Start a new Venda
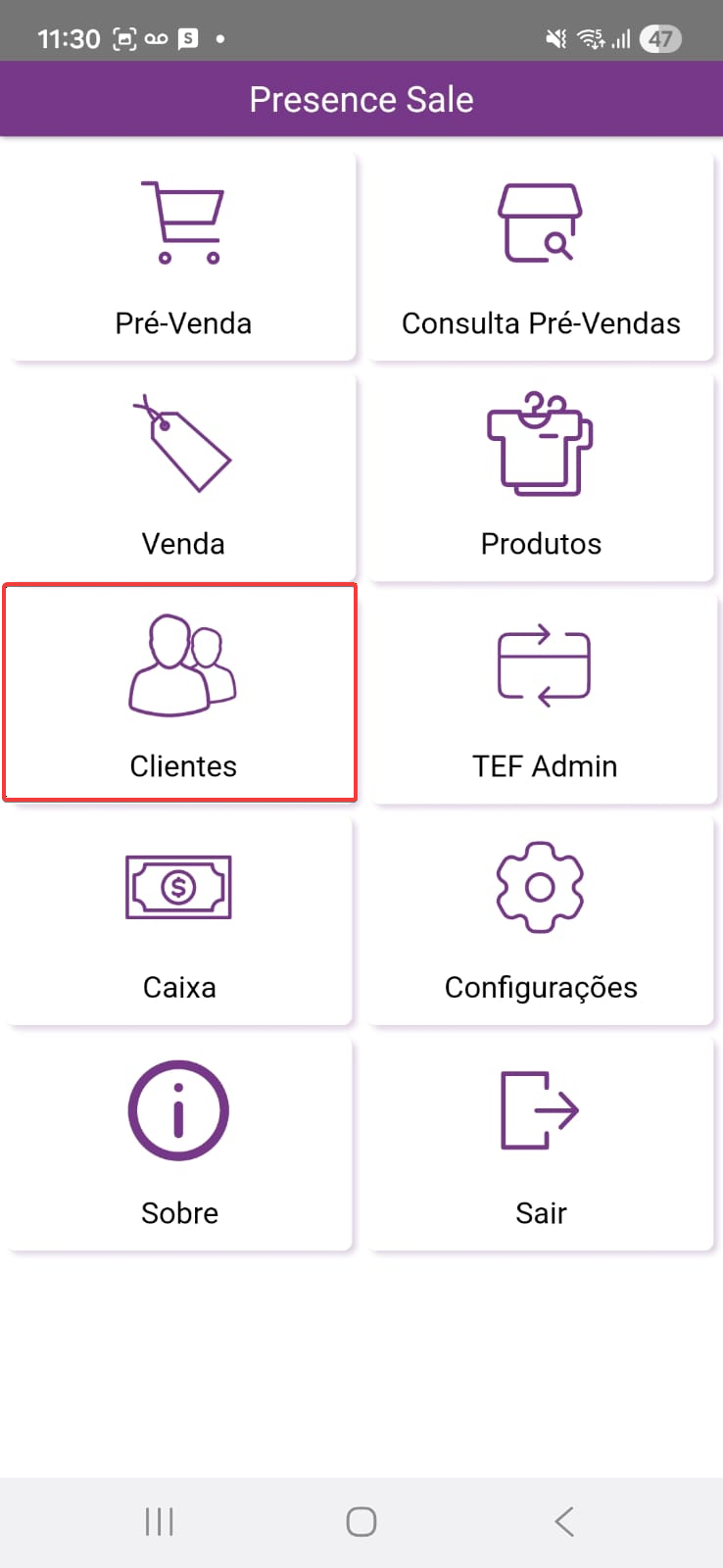Screen dimensions: 723x1568 tap(182, 477)
